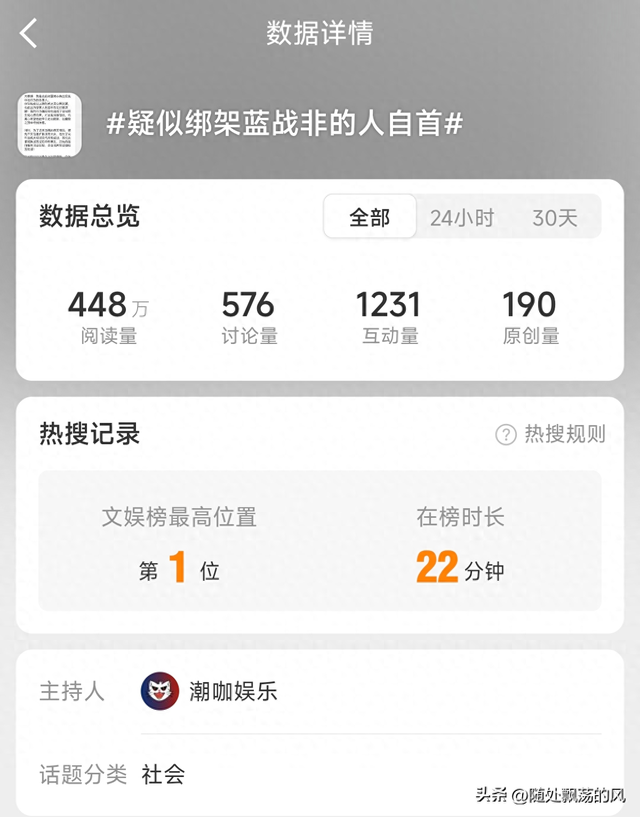Select the 全部 data range tab
This screenshot has height=817, width=640.
point(369,217)
